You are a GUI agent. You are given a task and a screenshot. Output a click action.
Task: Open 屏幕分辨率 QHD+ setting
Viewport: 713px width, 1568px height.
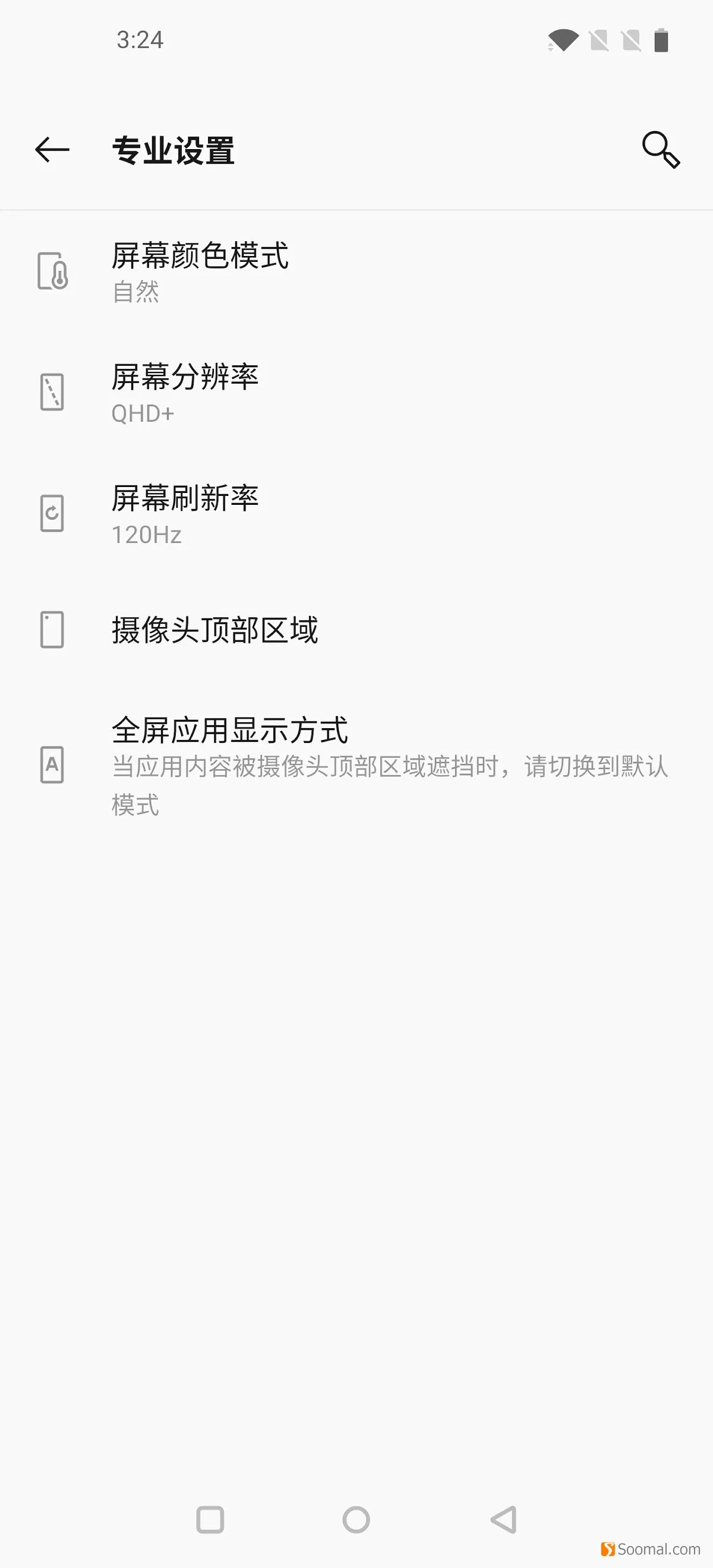tap(356, 393)
